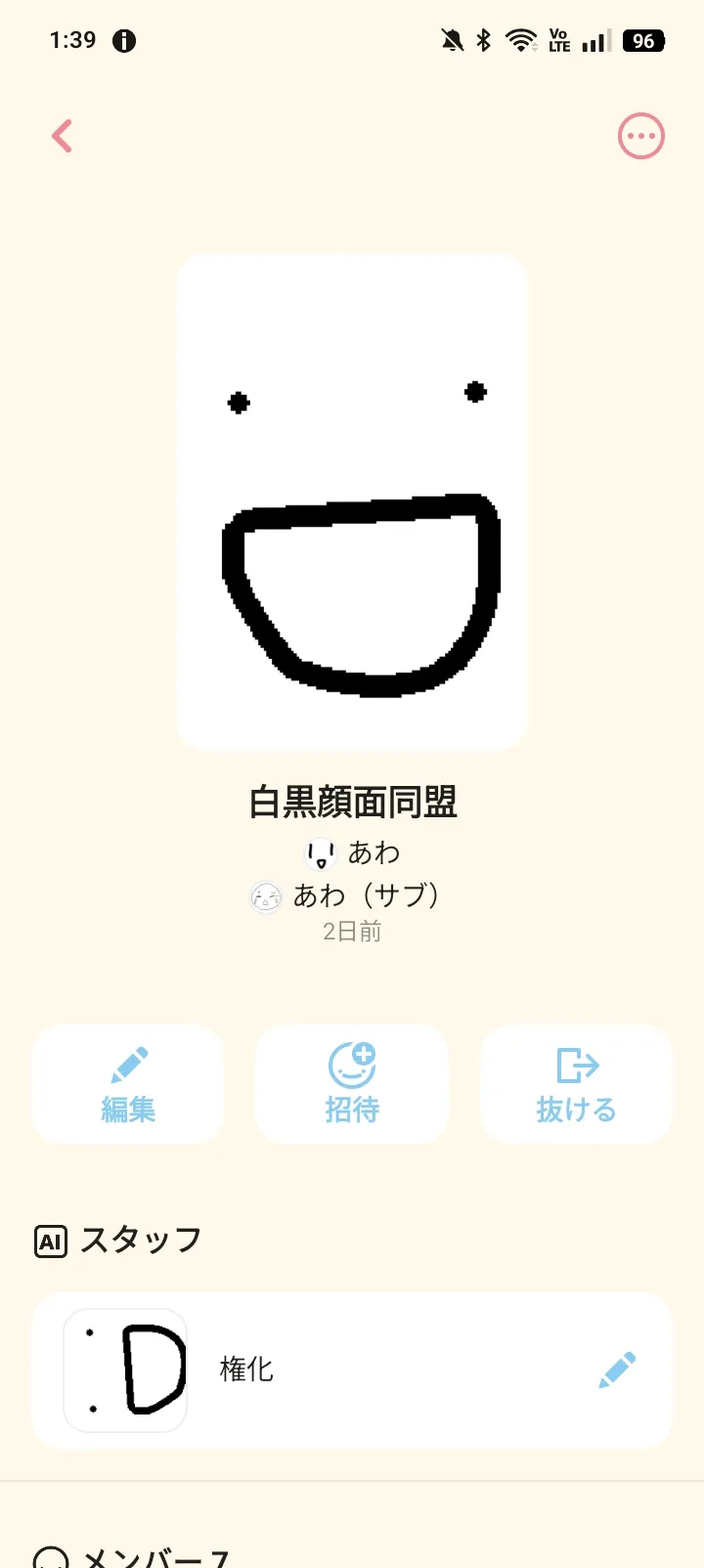Leave the group with 抜ける
Screen dimensions: 704x1568
pyautogui.click(x=576, y=1084)
